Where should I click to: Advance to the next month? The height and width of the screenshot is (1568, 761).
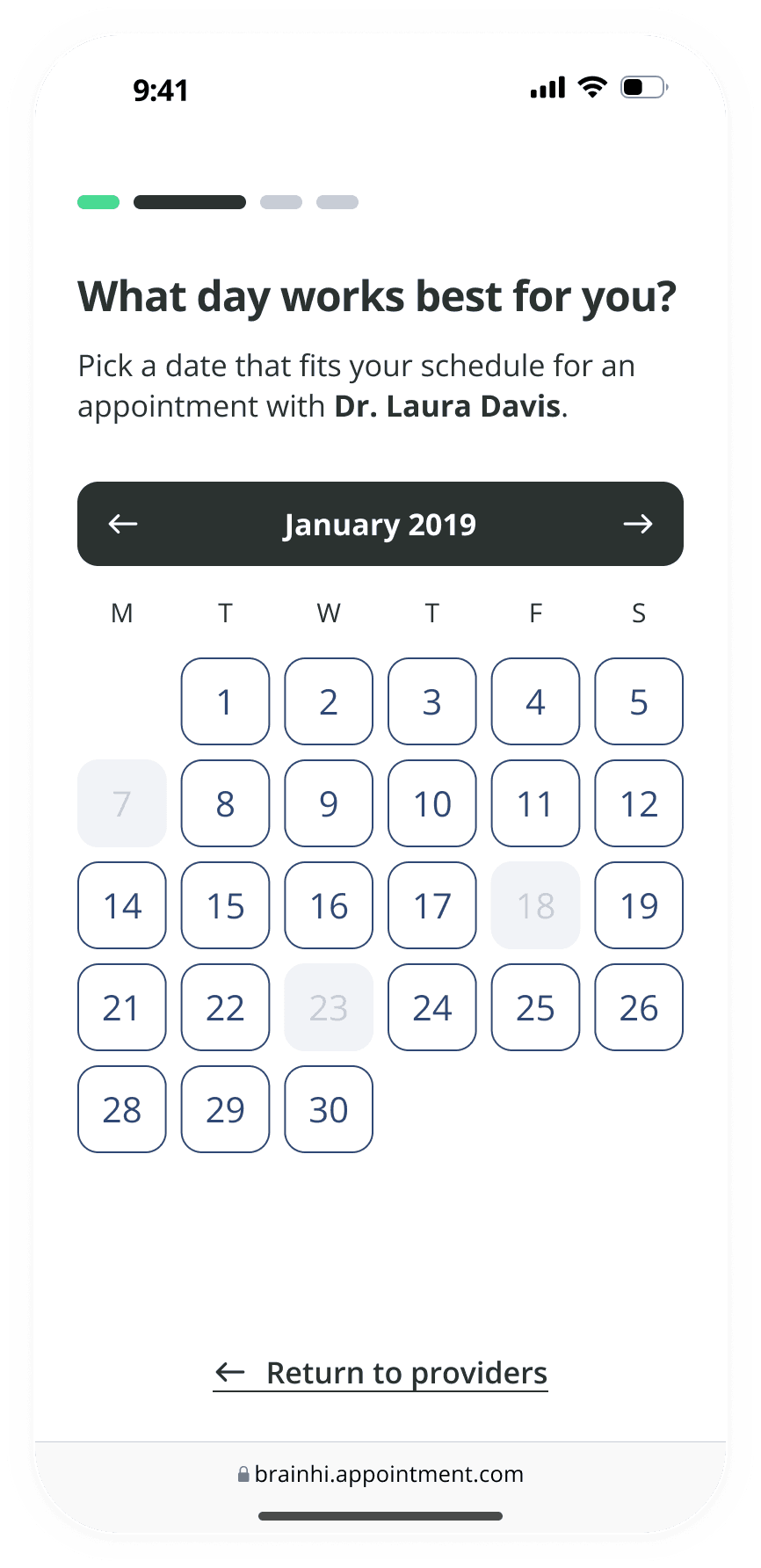[638, 524]
